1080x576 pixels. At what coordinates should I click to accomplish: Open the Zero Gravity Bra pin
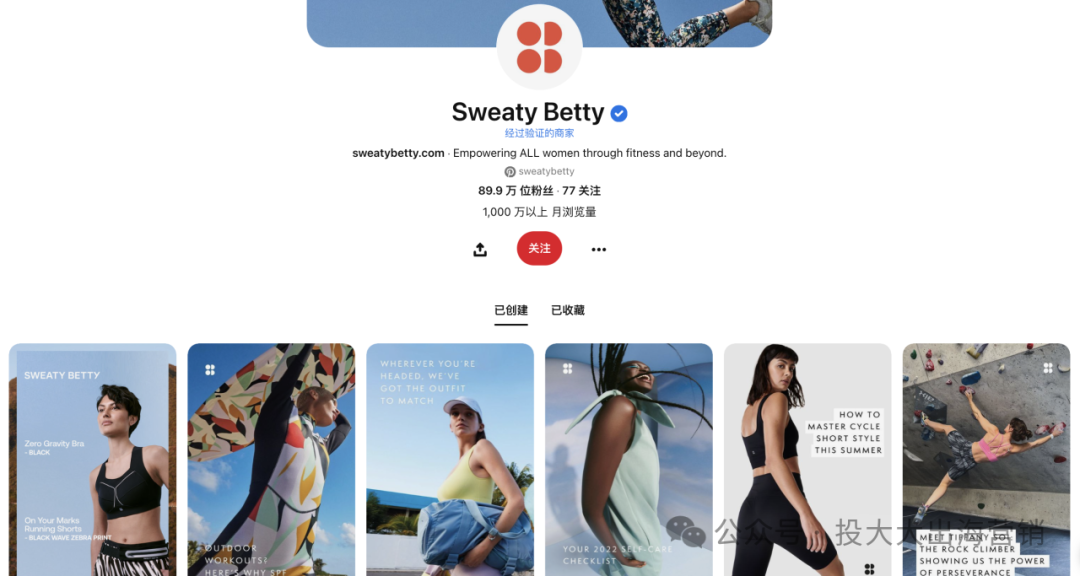pyautogui.click(x=92, y=460)
